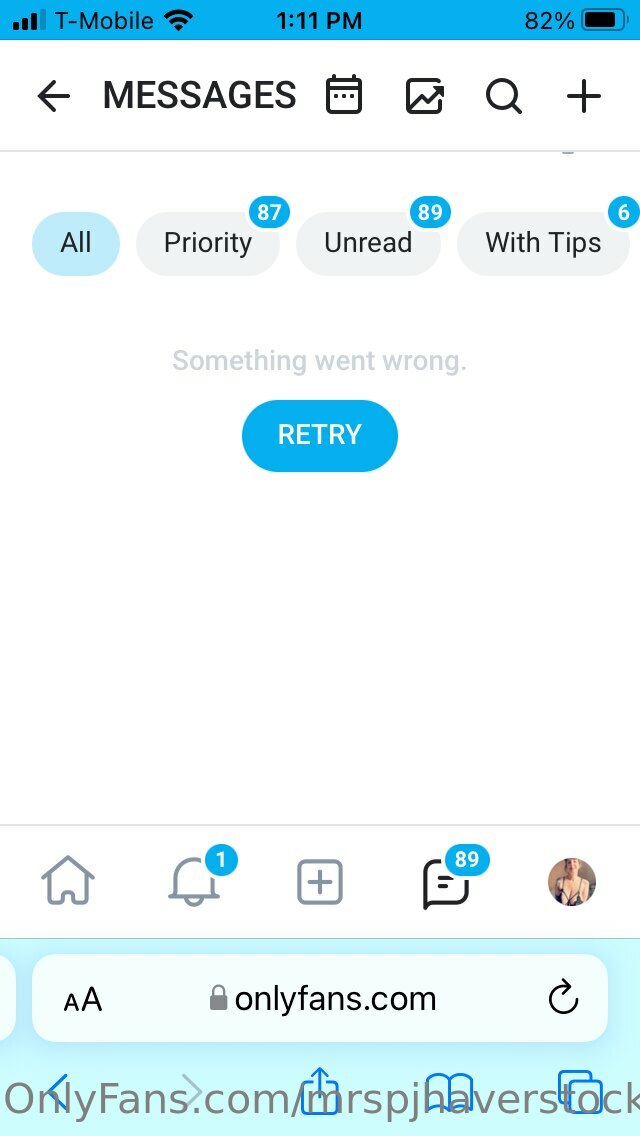Open the notifications bell
This screenshot has width=640, height=1136.
[x=193, y=882]
